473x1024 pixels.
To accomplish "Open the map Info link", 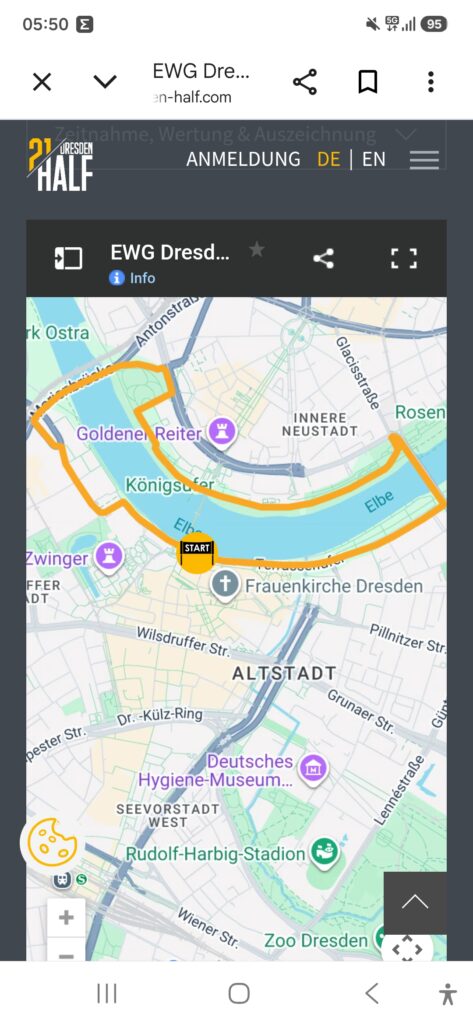I will (x=133, y=278).
